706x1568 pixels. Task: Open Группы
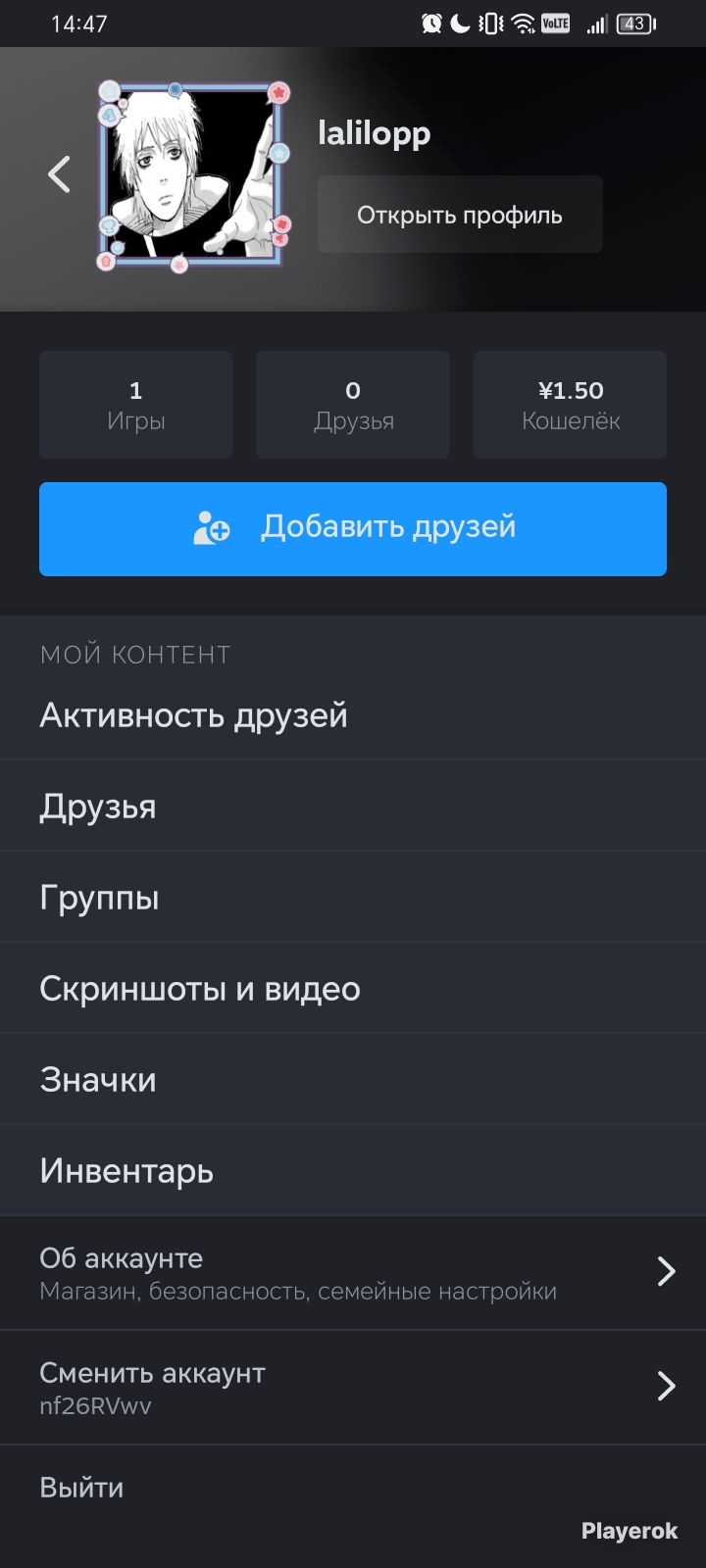[353, 898]
